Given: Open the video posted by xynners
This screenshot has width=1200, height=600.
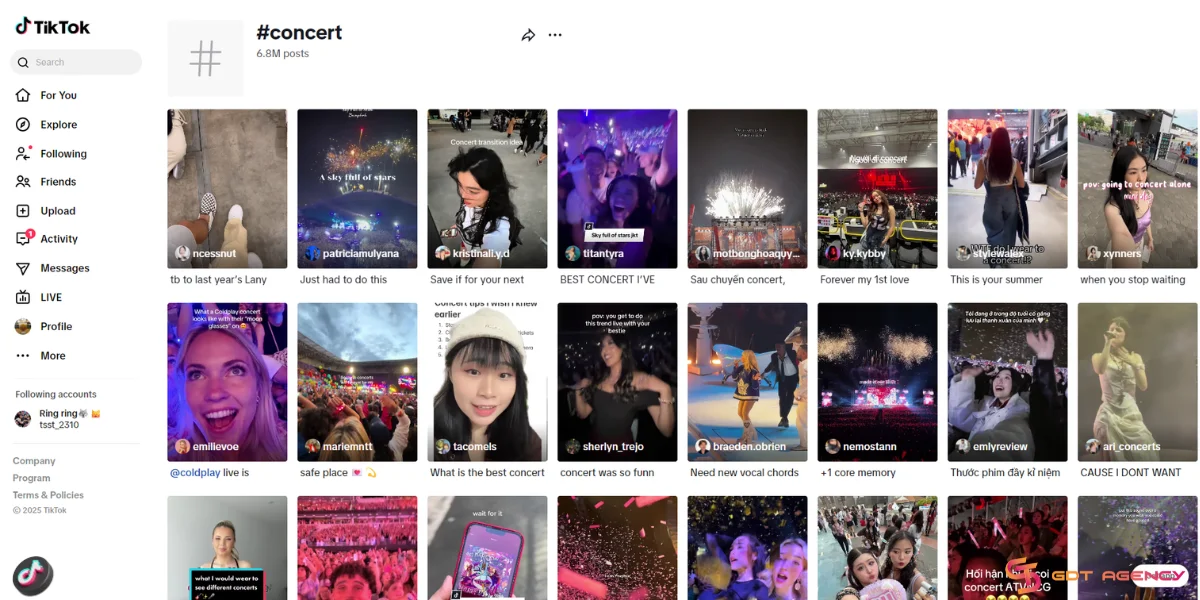Looking at the screenshot, I should [1137, 188].
